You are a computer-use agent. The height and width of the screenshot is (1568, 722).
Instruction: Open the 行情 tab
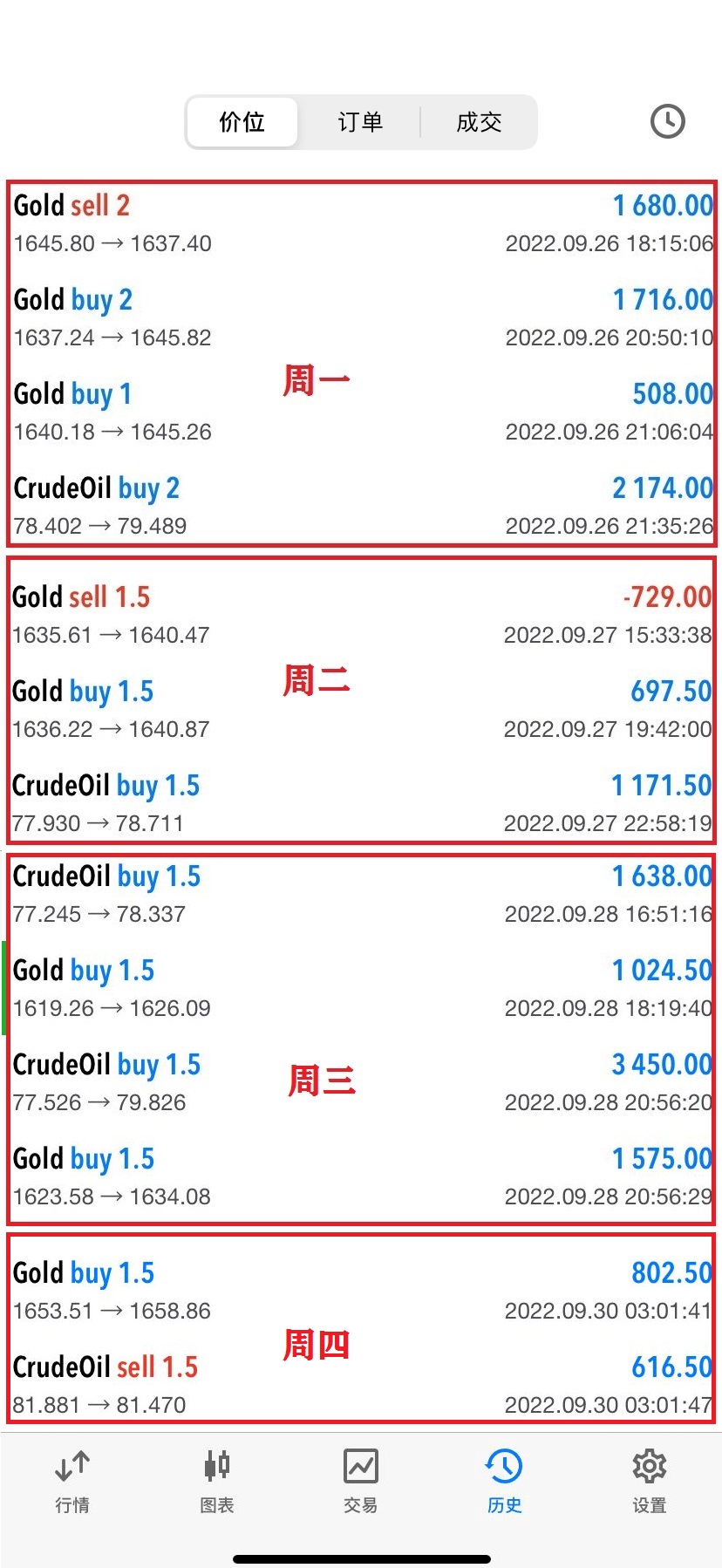tap(72, 1482)
